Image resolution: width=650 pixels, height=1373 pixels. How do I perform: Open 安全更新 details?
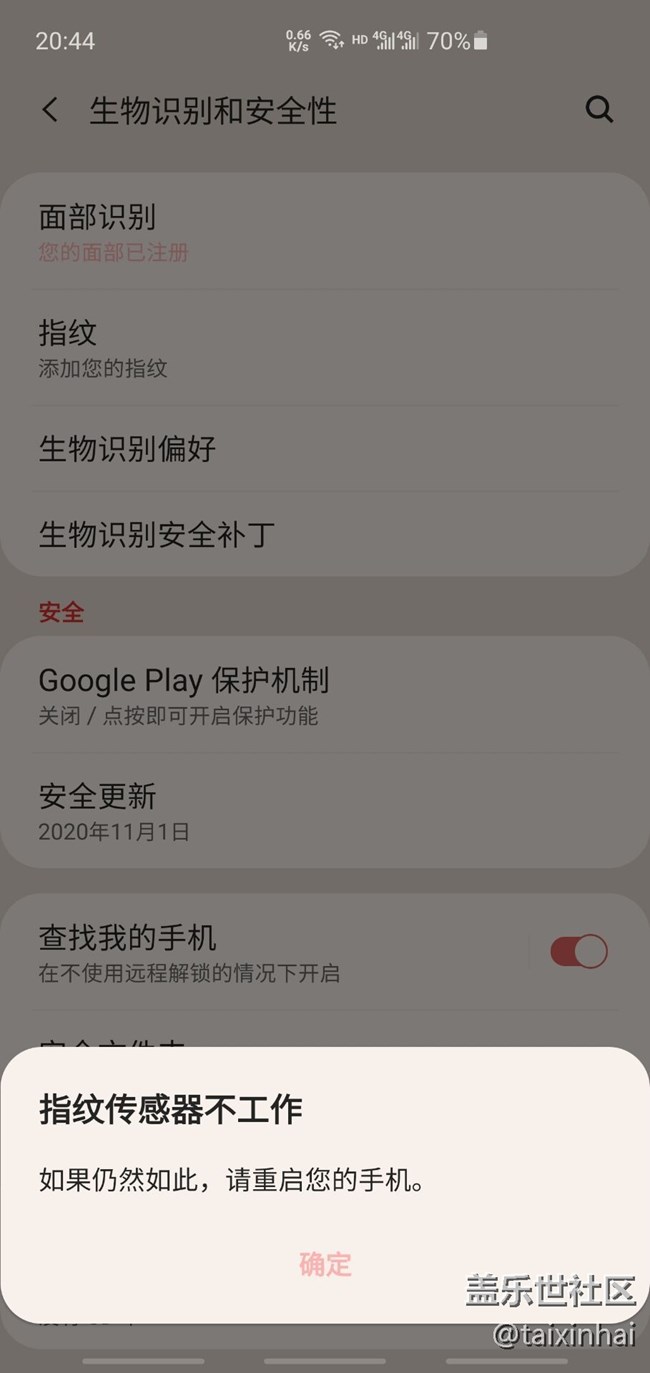pos(324,811)
